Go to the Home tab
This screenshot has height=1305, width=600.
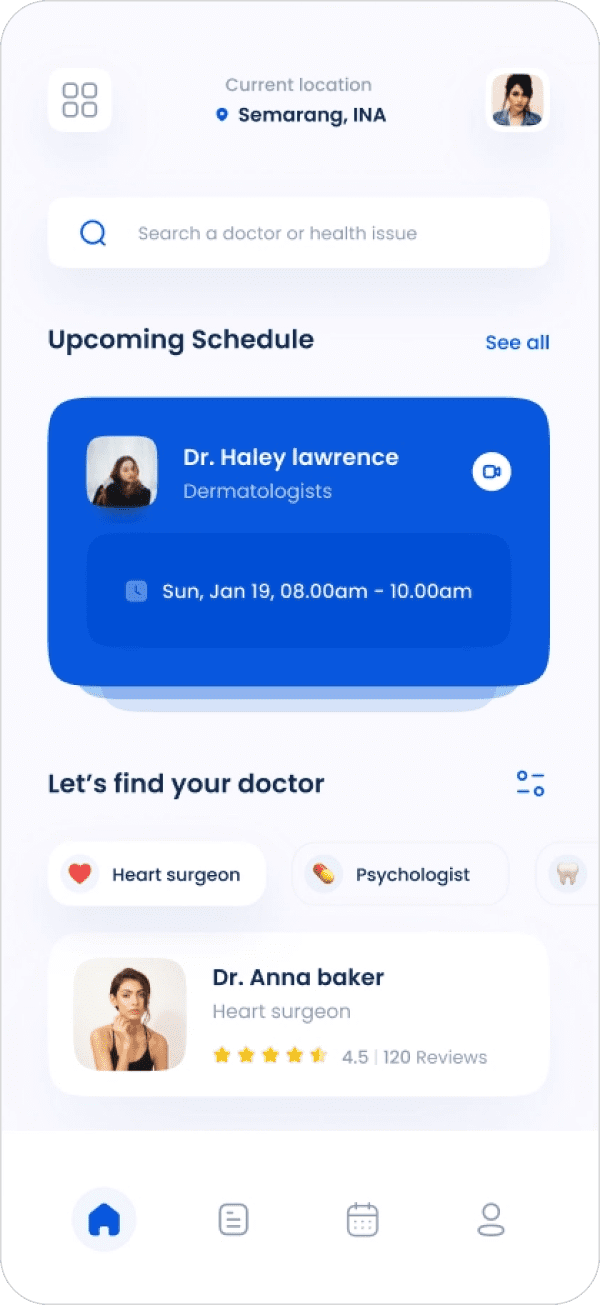pos(104,1219)
